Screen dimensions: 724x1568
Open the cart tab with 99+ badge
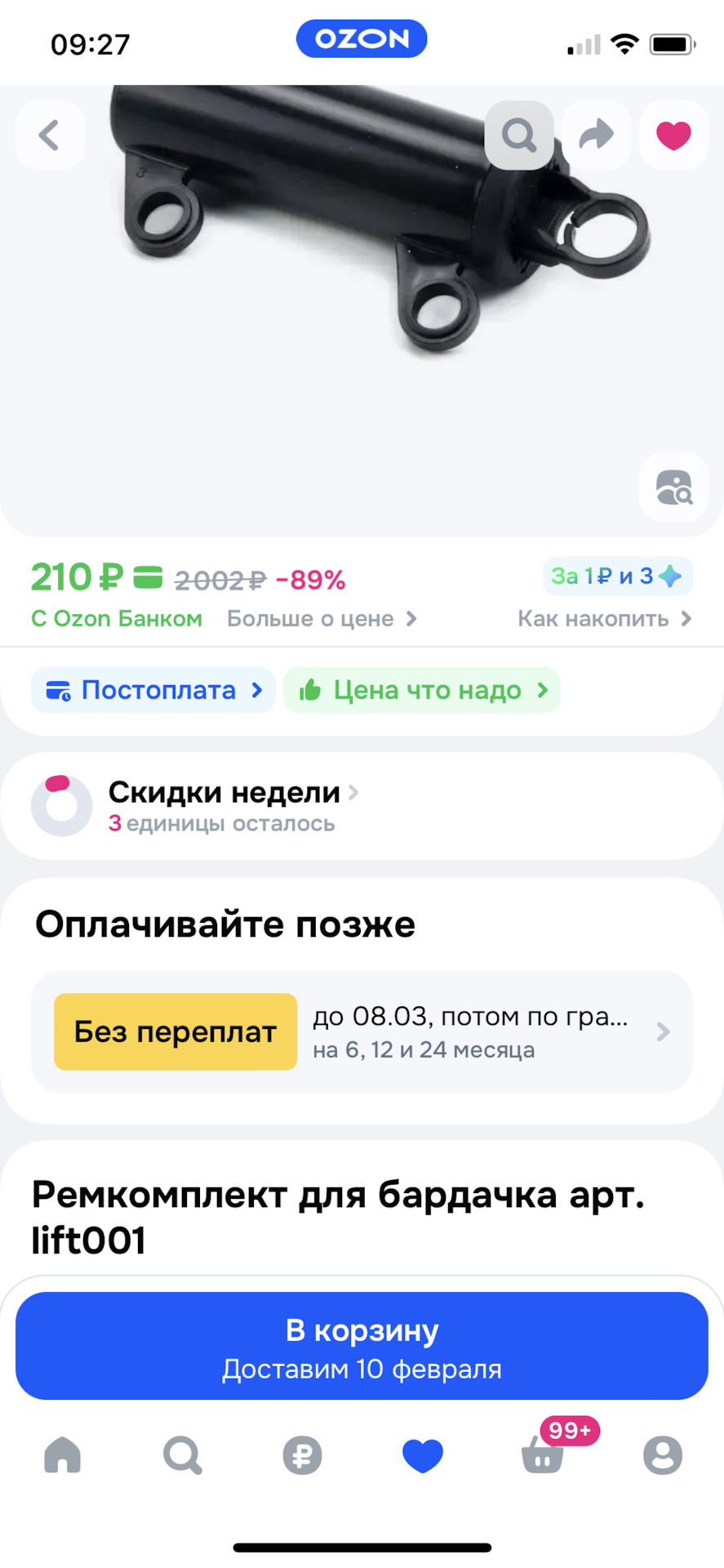(544, 1455)
